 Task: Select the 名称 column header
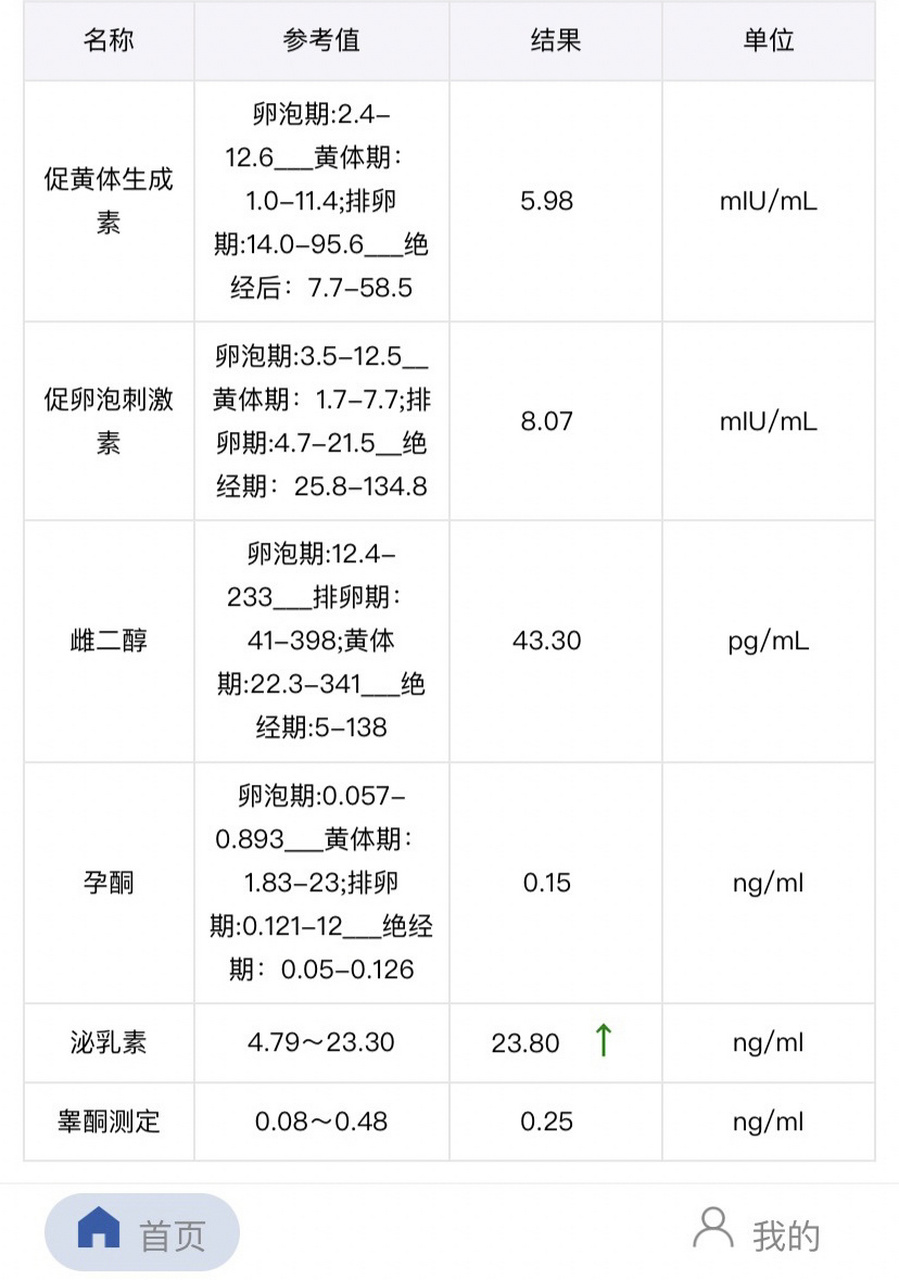(109, 41)
